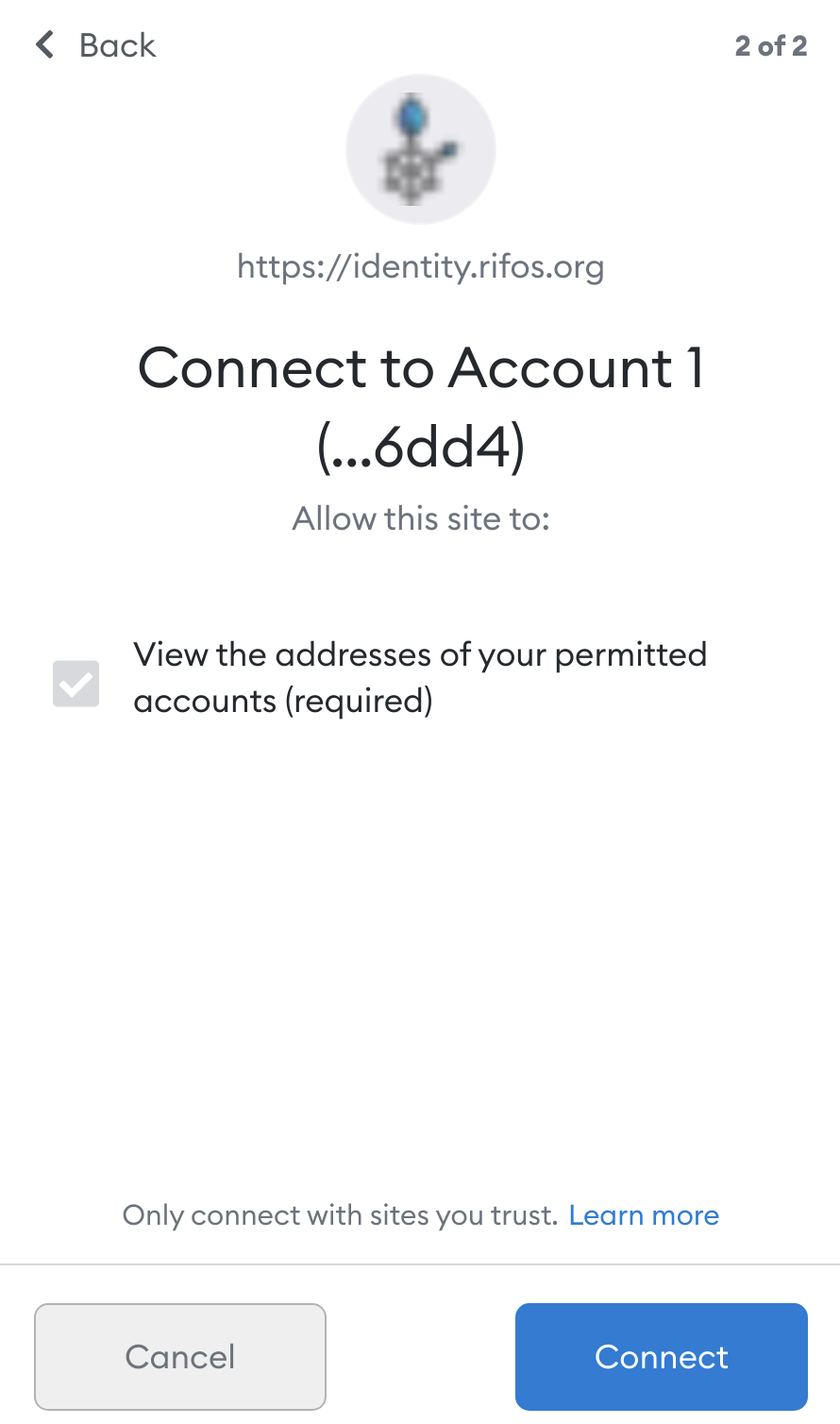840x1424 pixels.
Task: Open the Learn more link
Action: click(x=644, y=1215)
